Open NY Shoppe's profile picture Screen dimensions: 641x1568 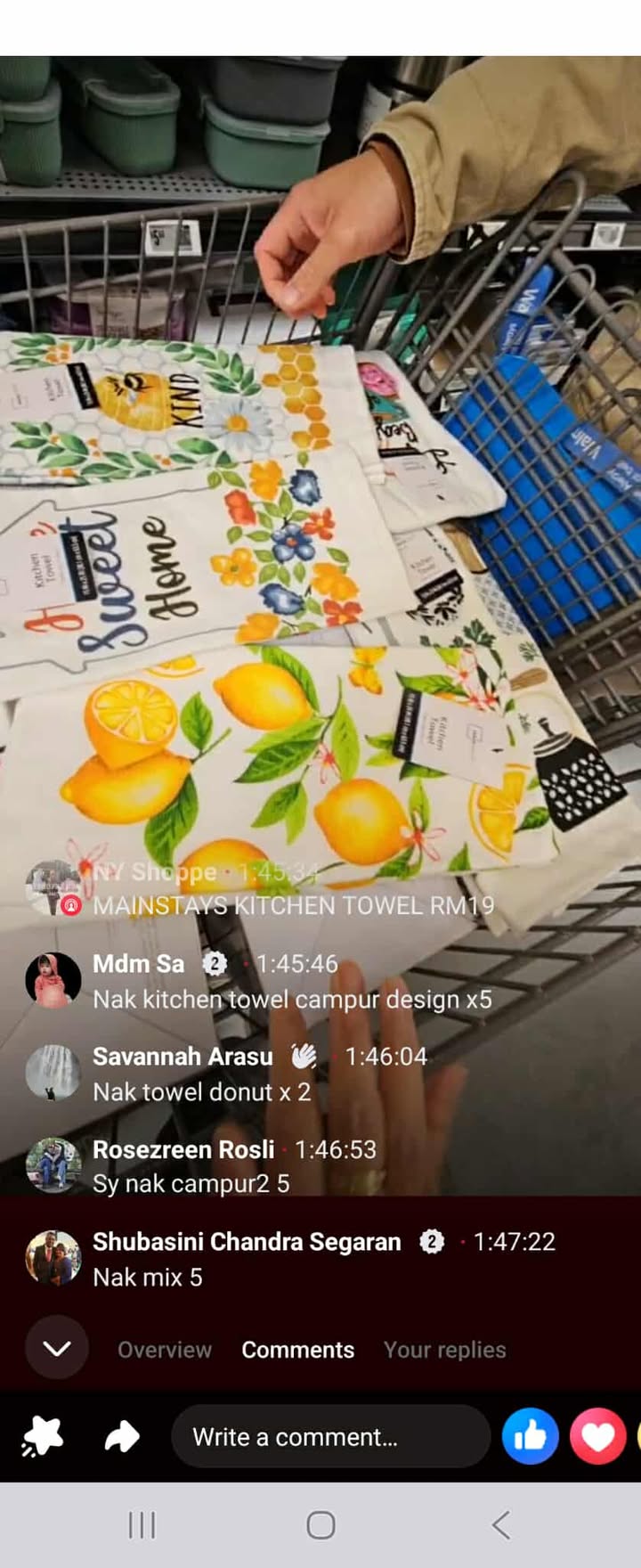point(53,887)
